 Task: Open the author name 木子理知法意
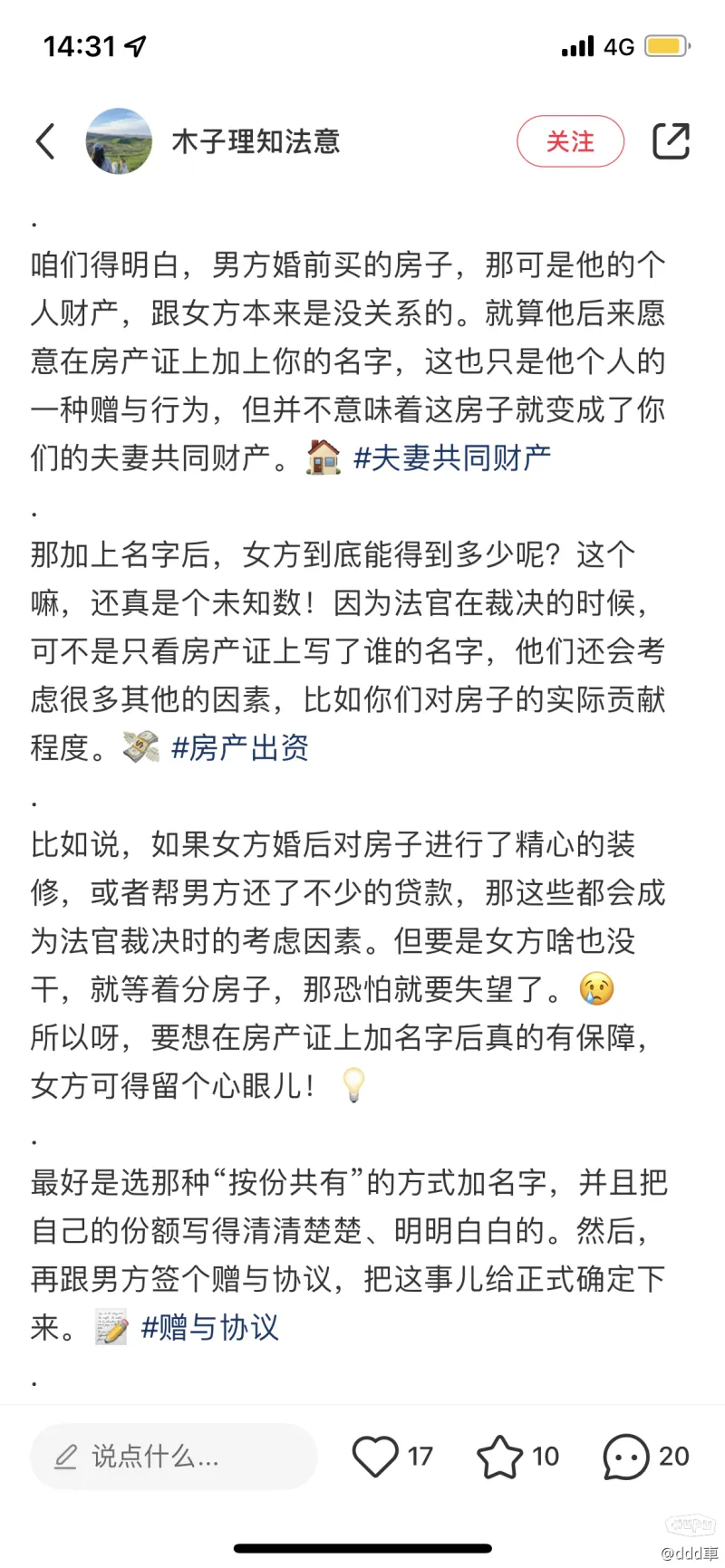click(x=256, y=141)
